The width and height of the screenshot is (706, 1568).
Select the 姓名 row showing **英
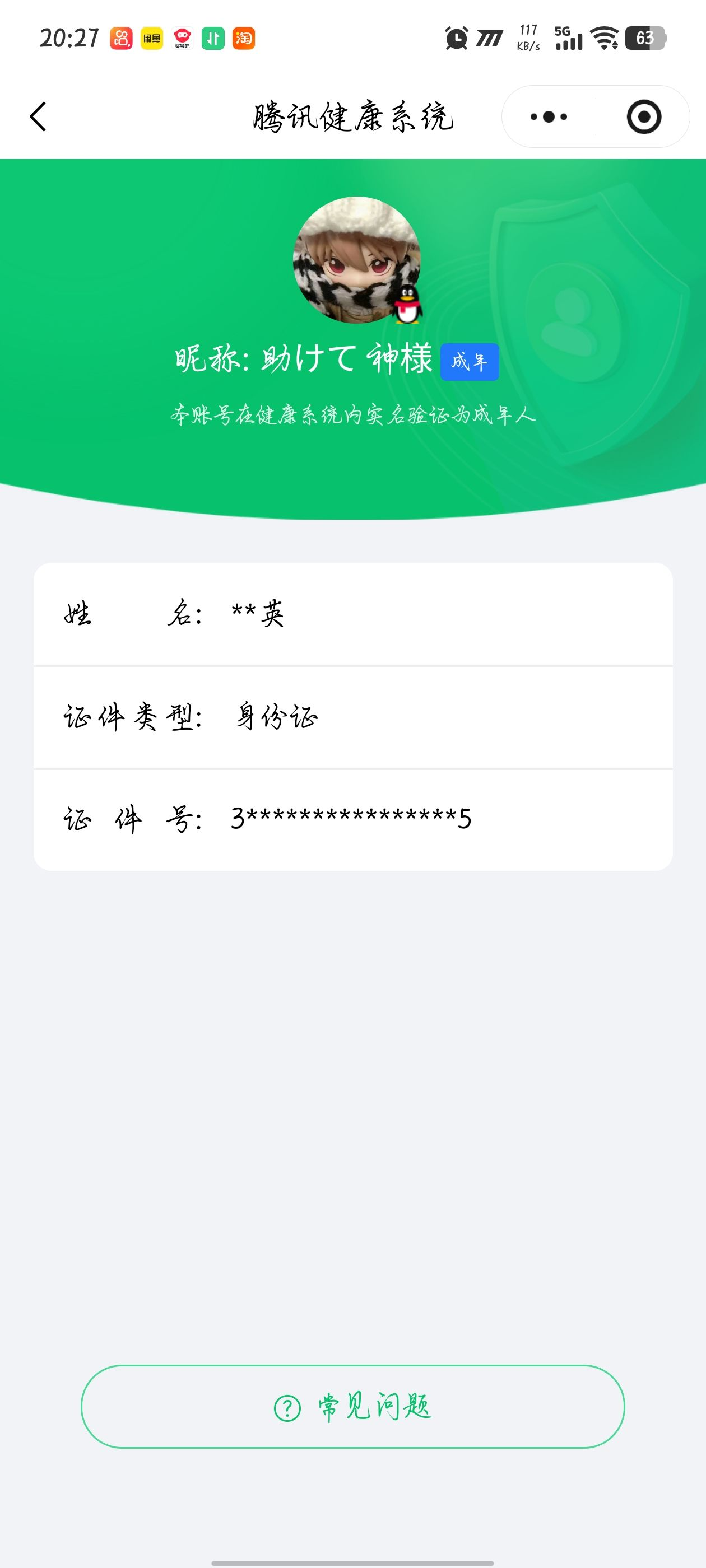point(352,615)
